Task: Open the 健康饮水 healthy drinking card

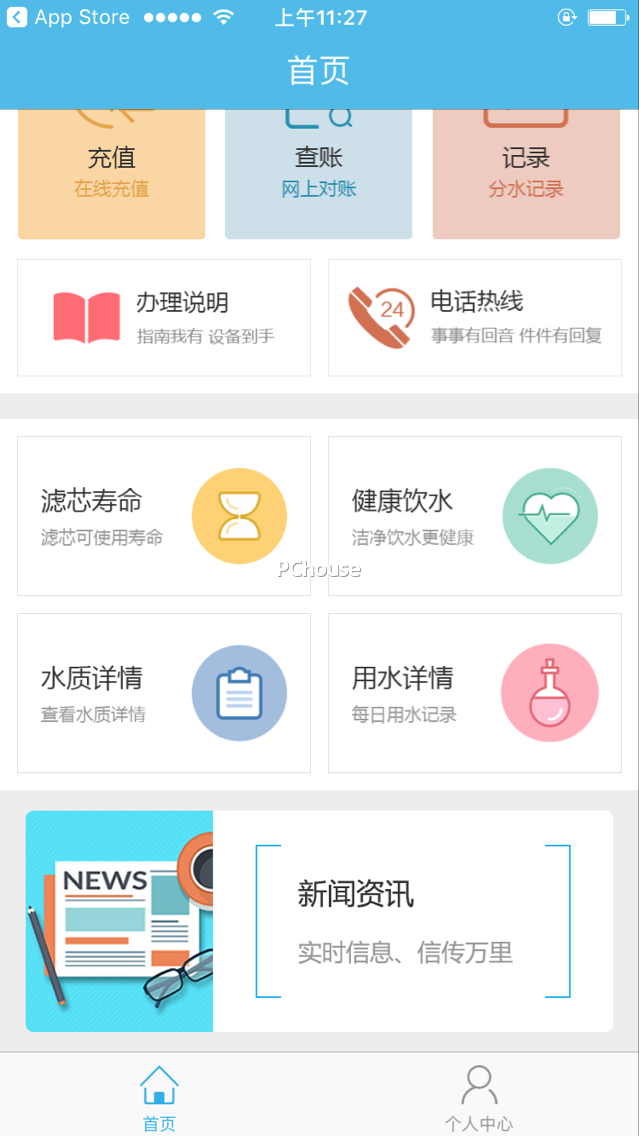Action: pyautogui.click(x=475, y=516)
